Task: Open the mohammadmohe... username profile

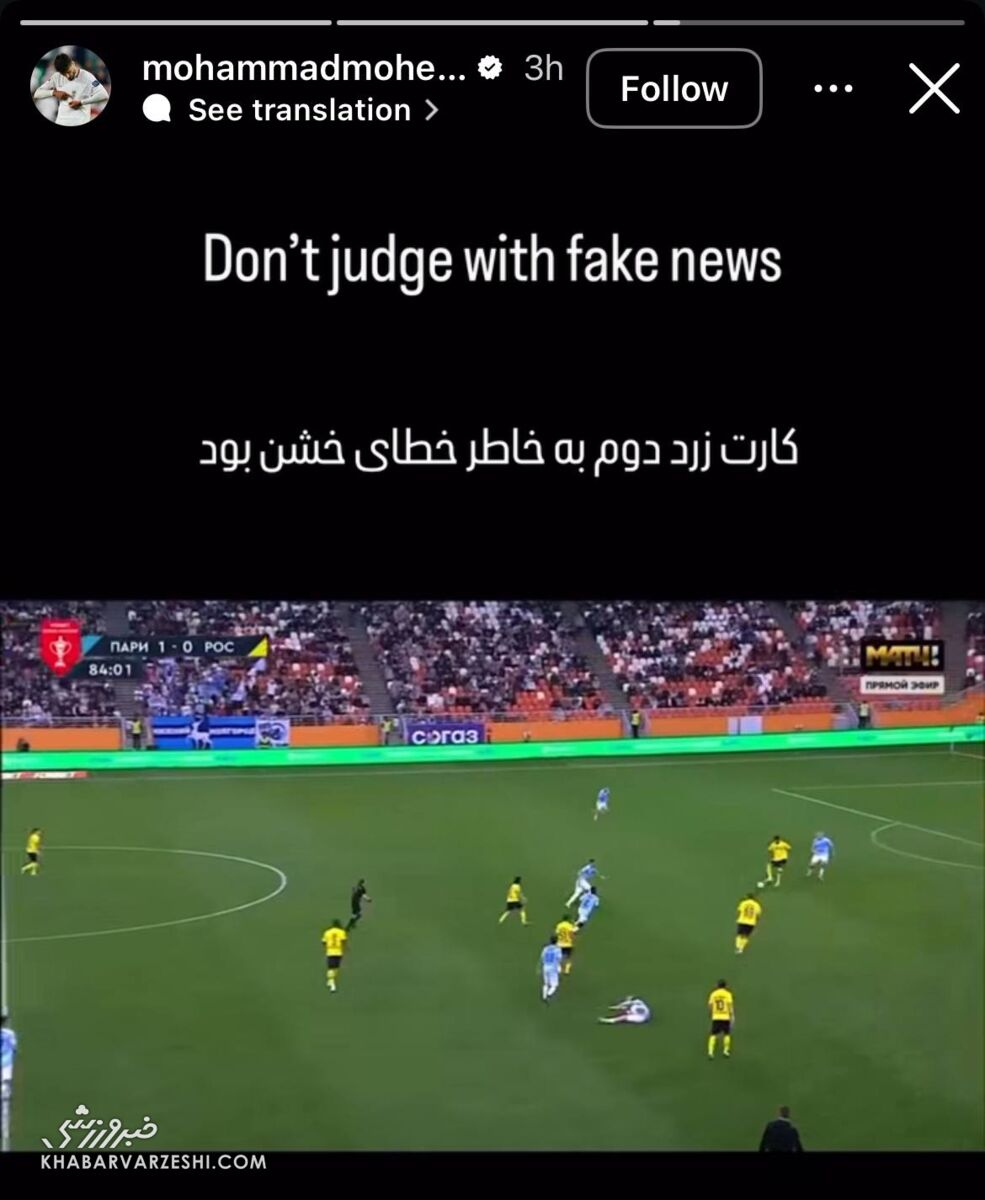Action: [304, 68]
